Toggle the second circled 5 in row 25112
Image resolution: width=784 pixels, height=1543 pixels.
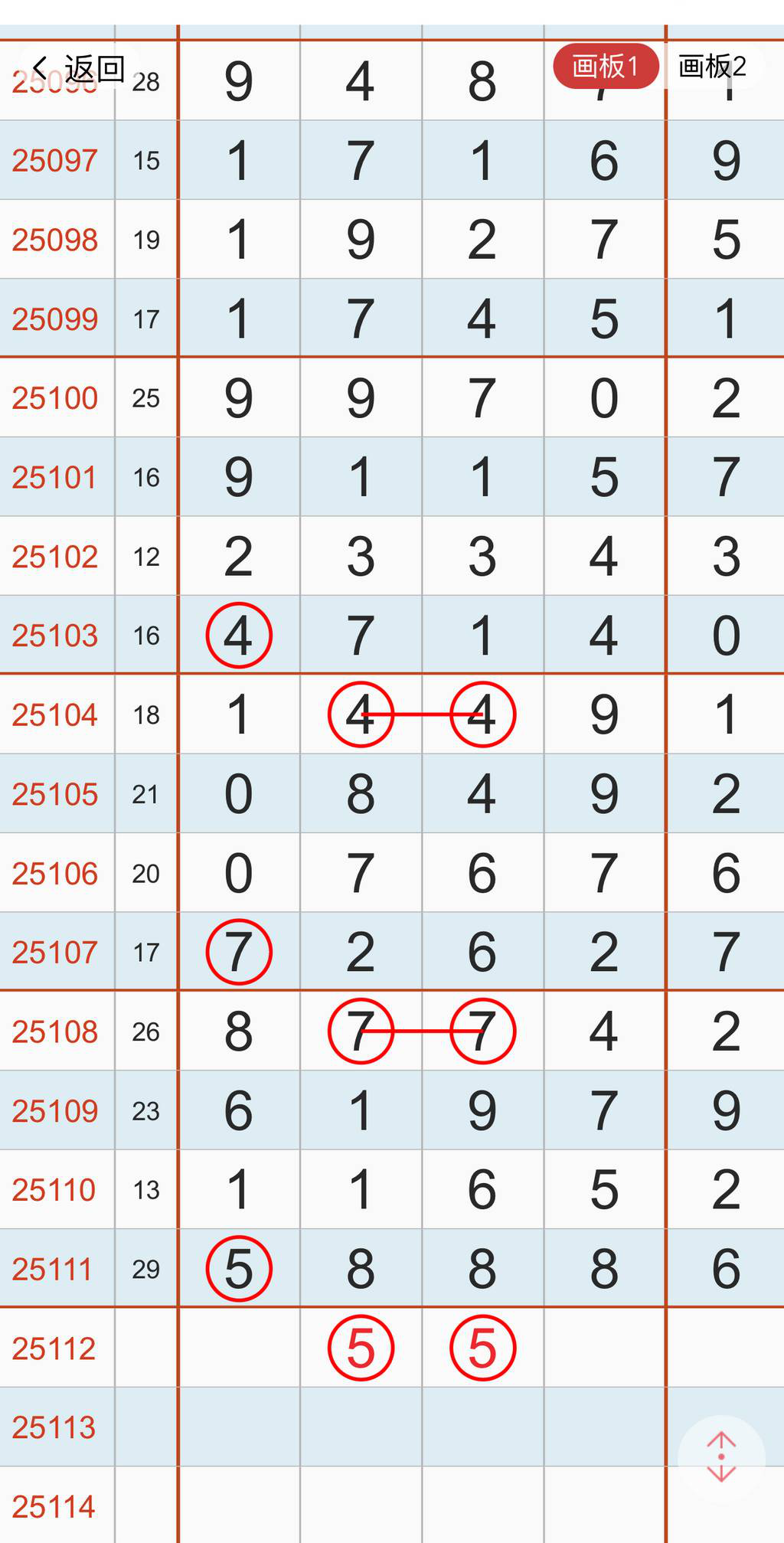click(482, 1348)
